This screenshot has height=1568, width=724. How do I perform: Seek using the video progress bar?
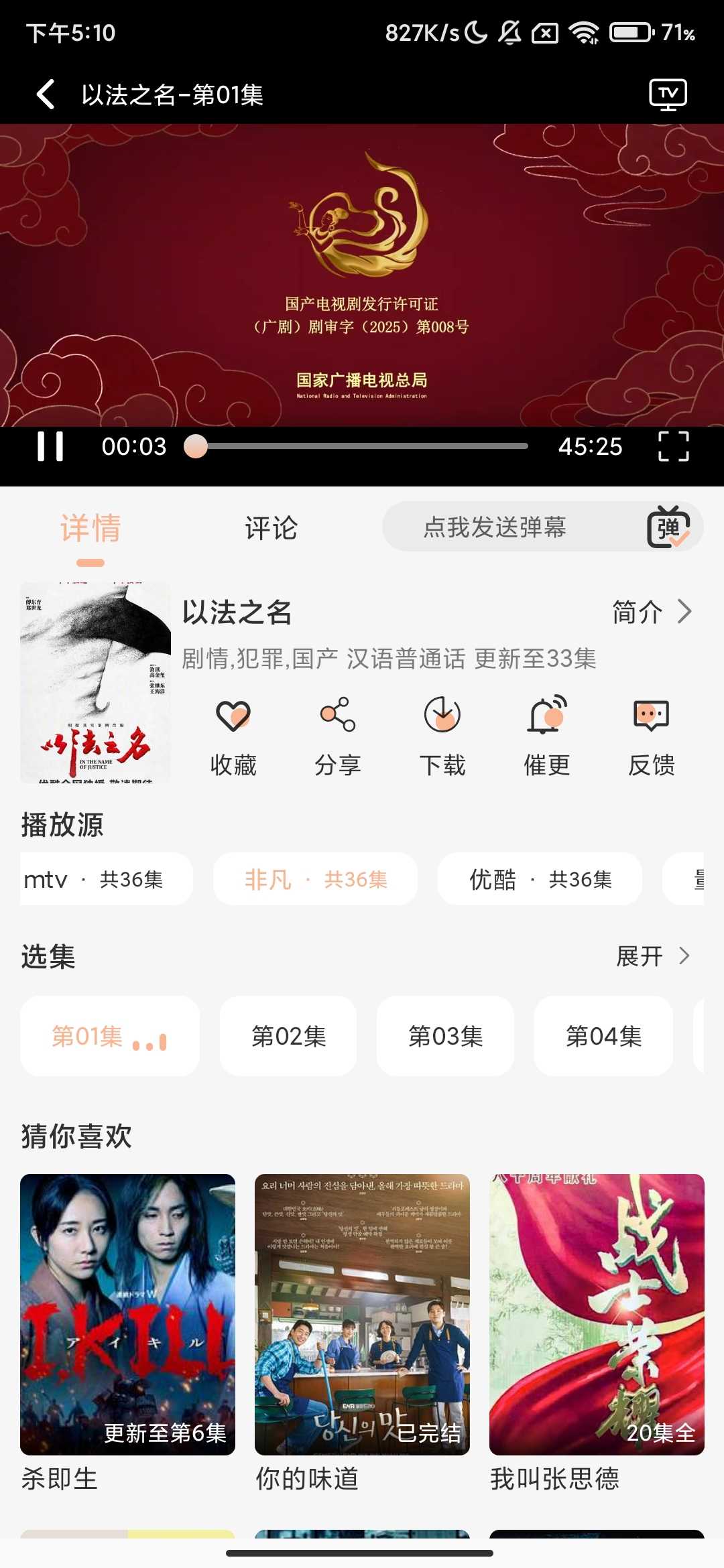(355, 446)
